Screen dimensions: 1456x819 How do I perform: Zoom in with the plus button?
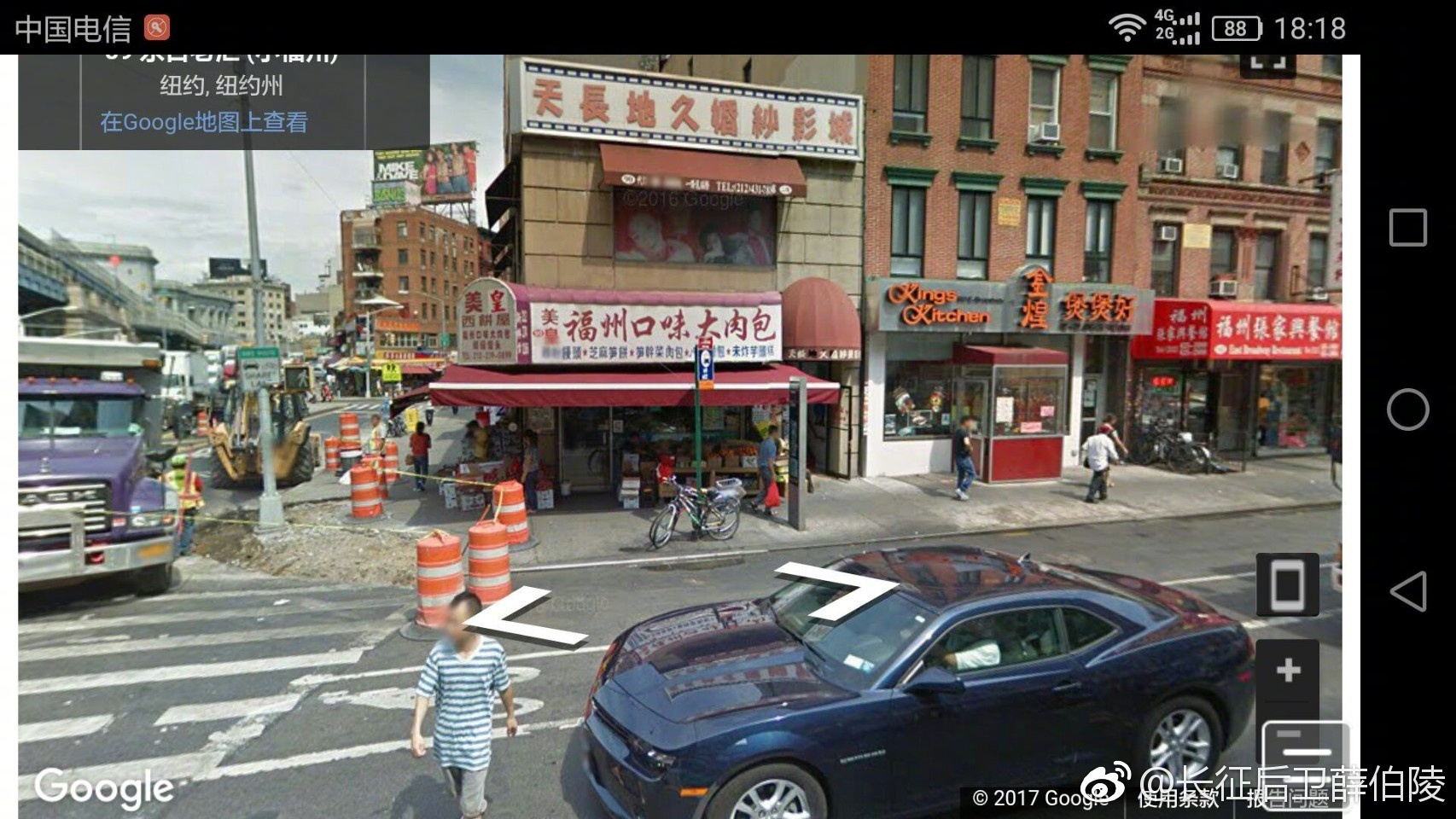1287,671
